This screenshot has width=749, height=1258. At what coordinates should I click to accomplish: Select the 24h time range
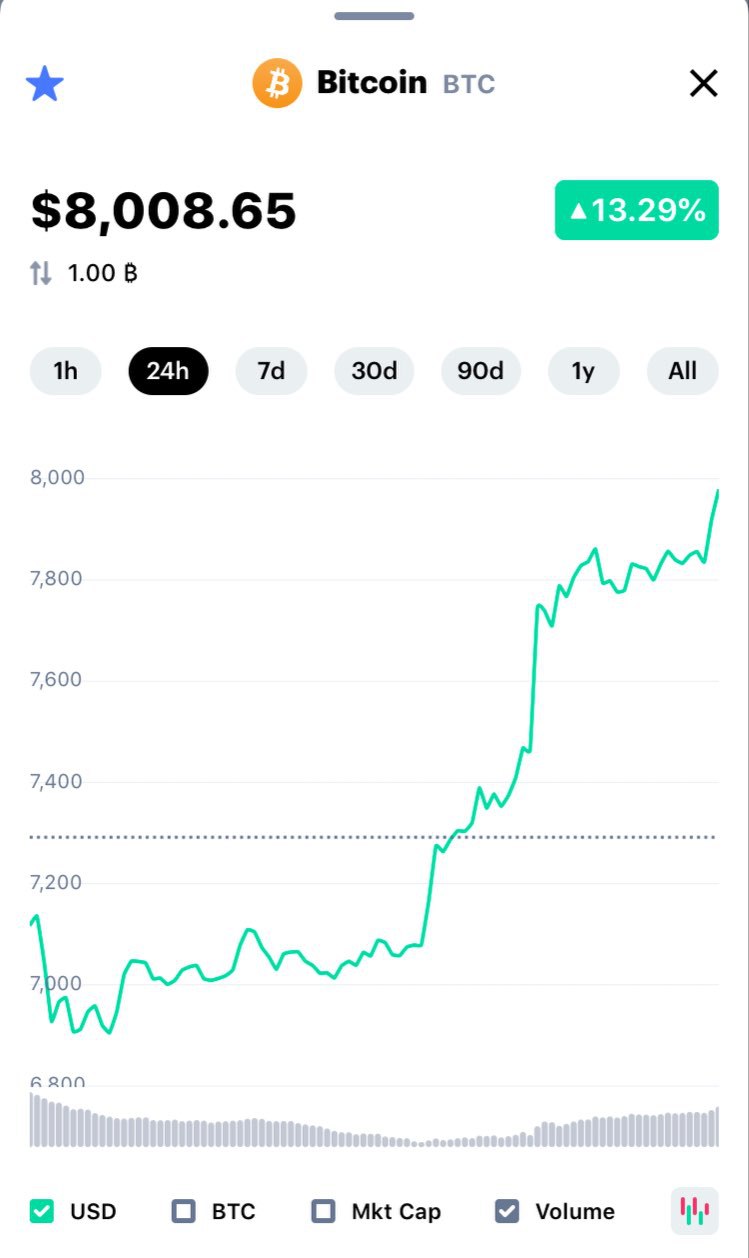(168, 371)
